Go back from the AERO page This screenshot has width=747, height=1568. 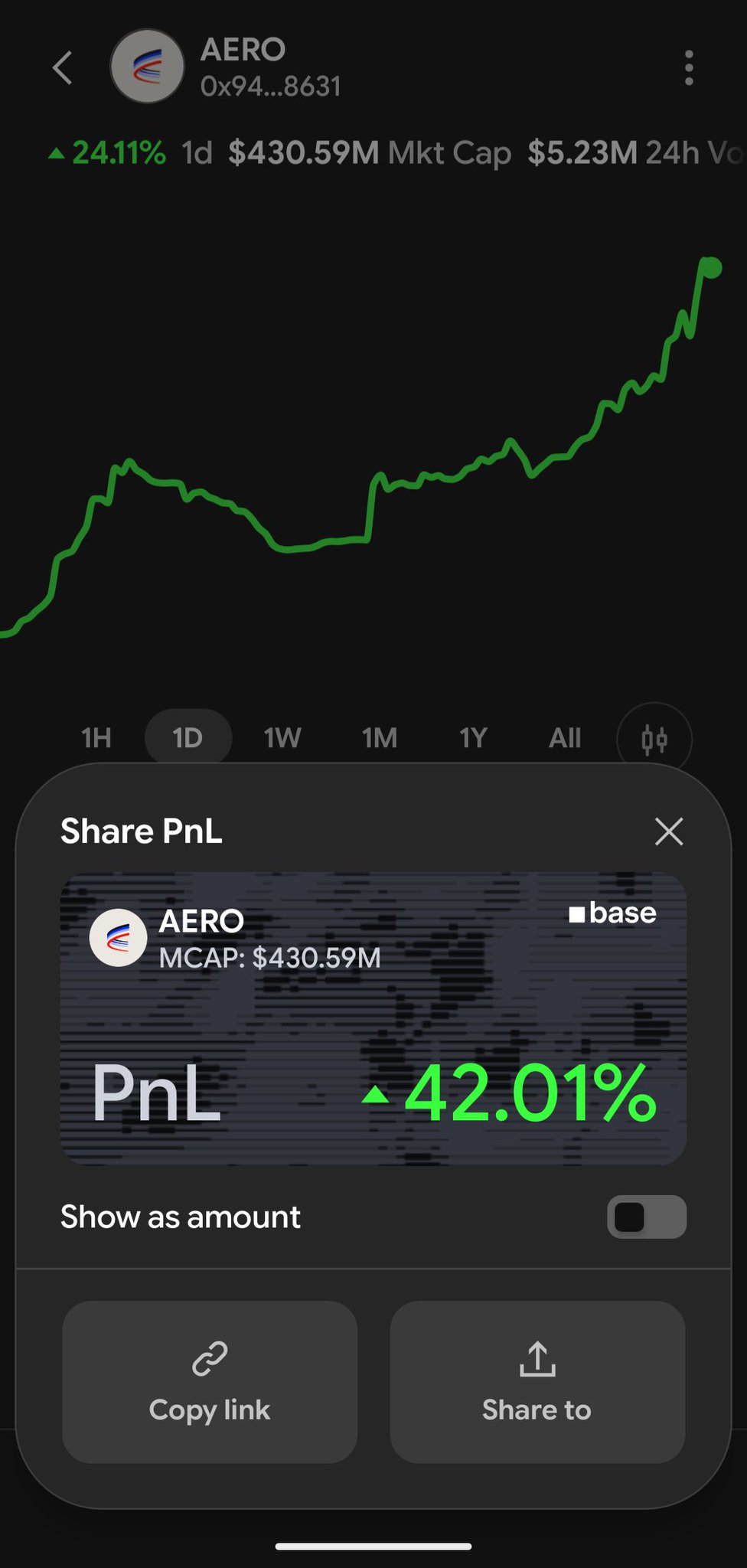[63, 68]
